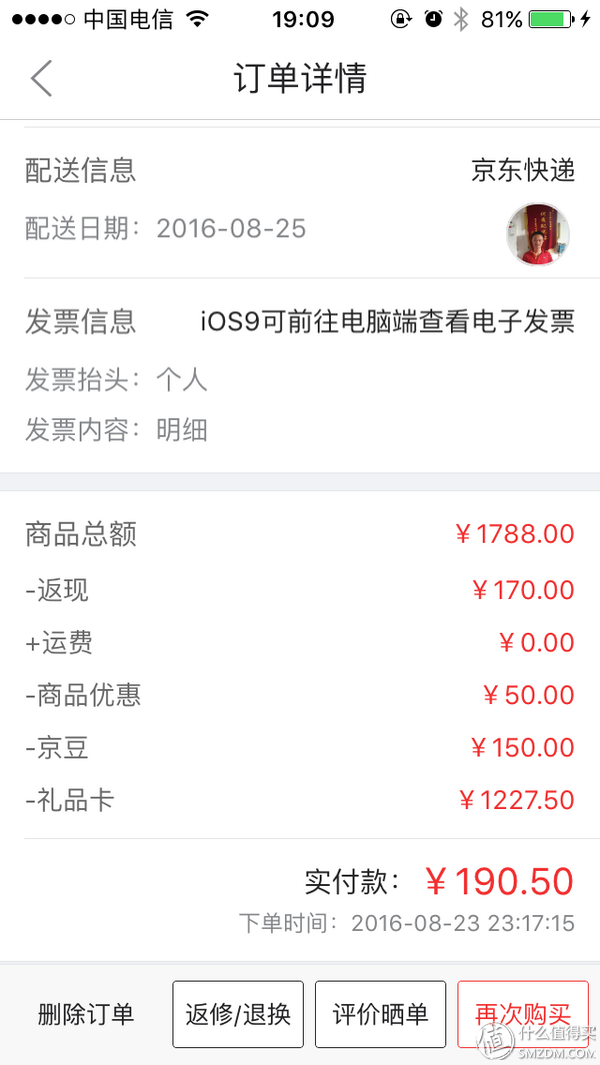
Task: Tap the courier's avatar photo
Action: pyautogui.click(x=537, y=234)
